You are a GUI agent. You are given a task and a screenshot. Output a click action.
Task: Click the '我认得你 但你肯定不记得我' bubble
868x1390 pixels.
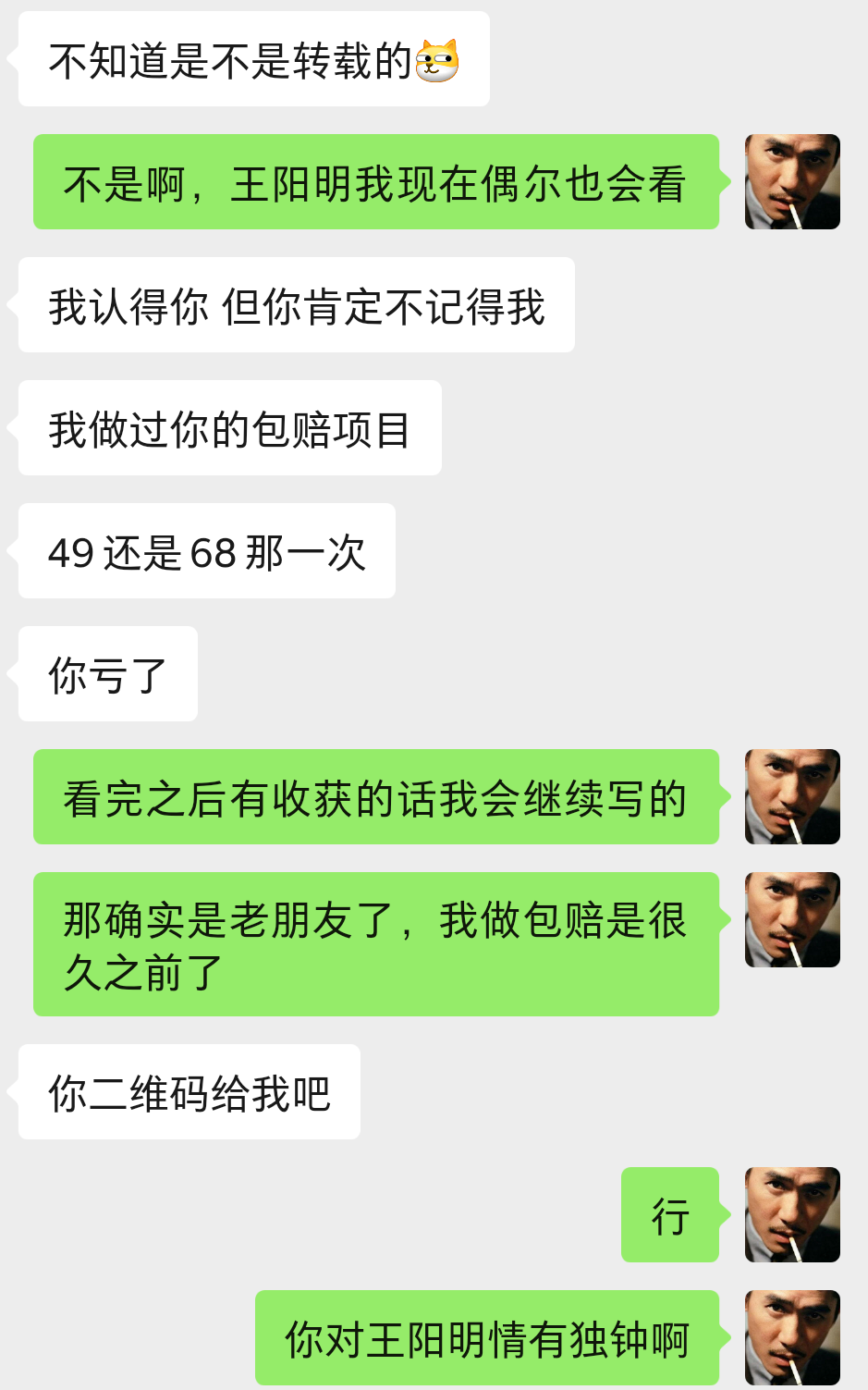tap(296, 304)
